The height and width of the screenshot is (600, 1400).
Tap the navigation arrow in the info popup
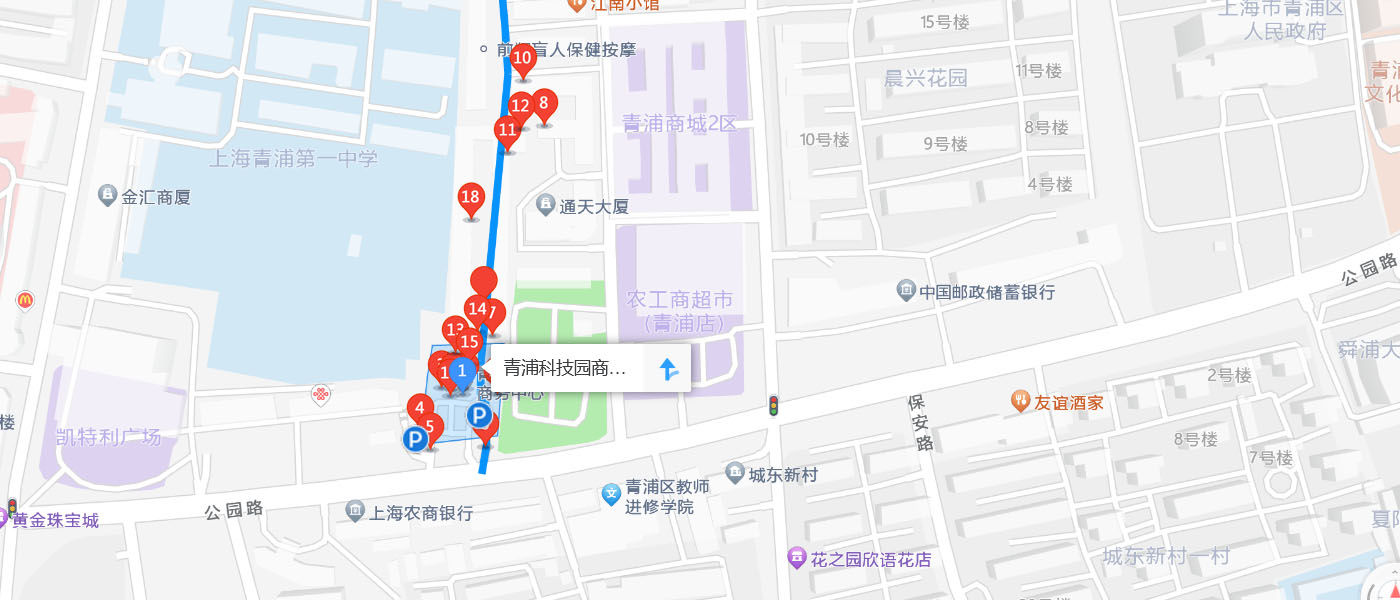point(669,369)
